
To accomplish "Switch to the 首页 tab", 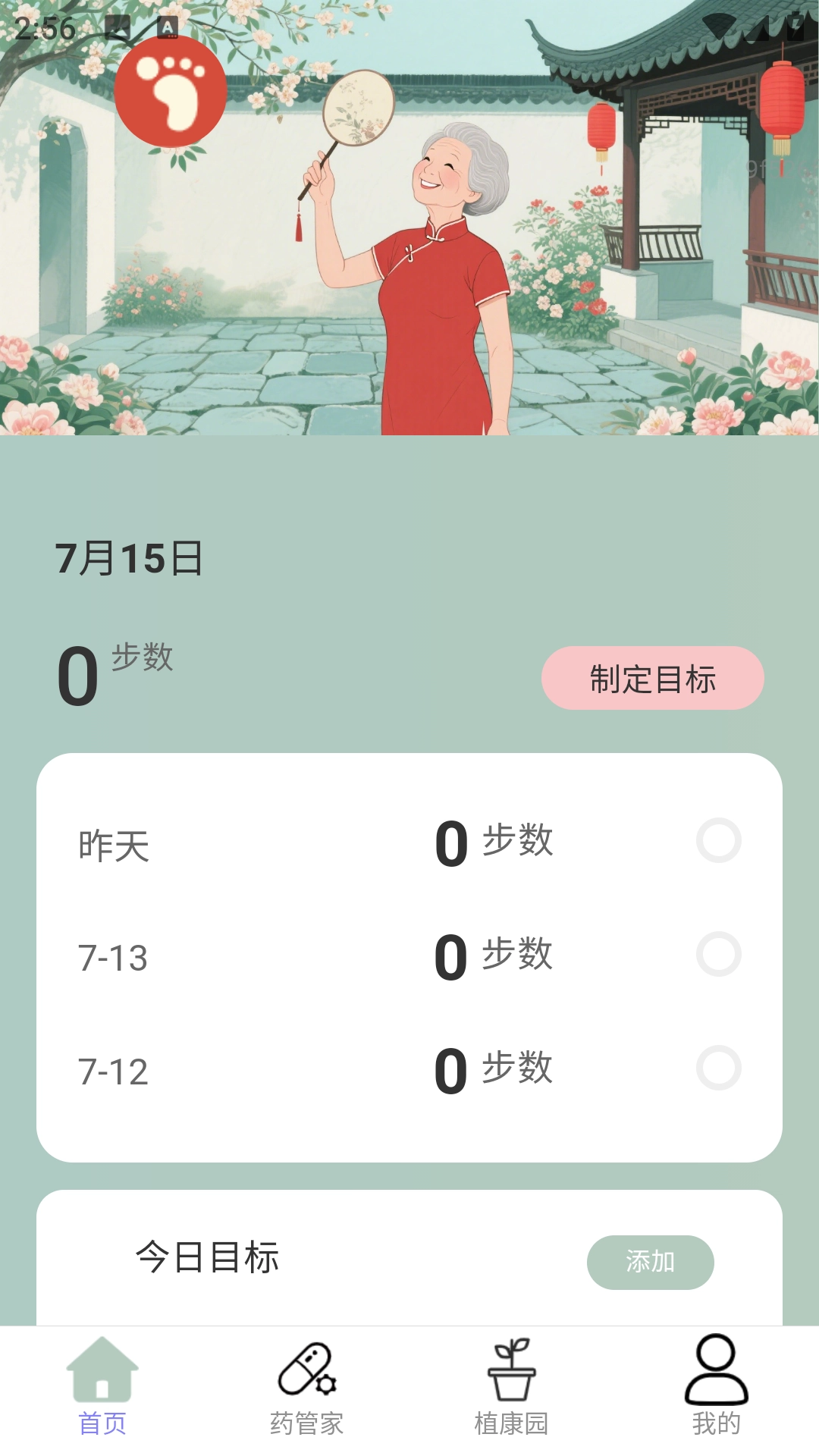I will click(x=102, y=1388).
